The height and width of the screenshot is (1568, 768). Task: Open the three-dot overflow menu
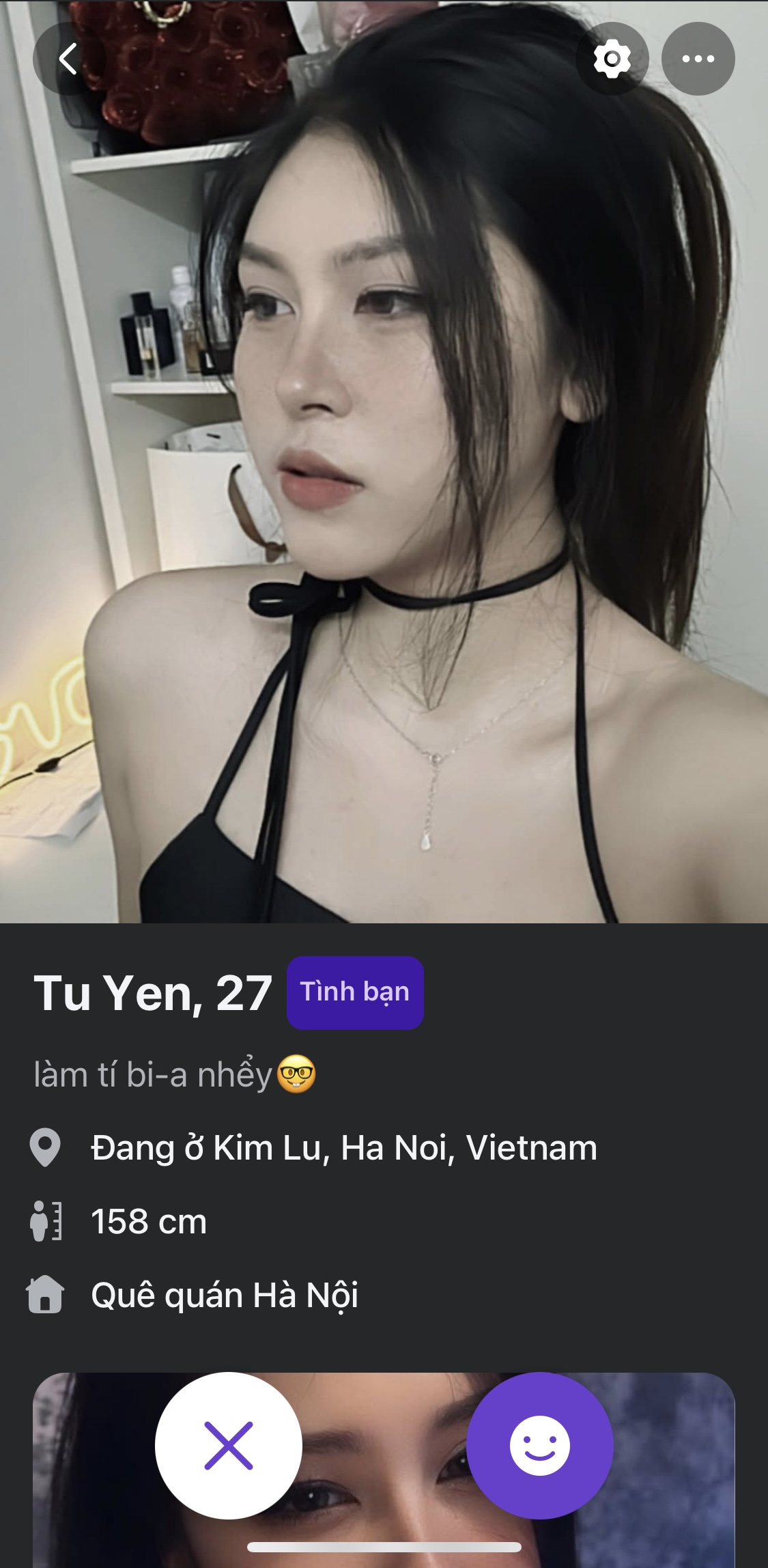(698, 59)
